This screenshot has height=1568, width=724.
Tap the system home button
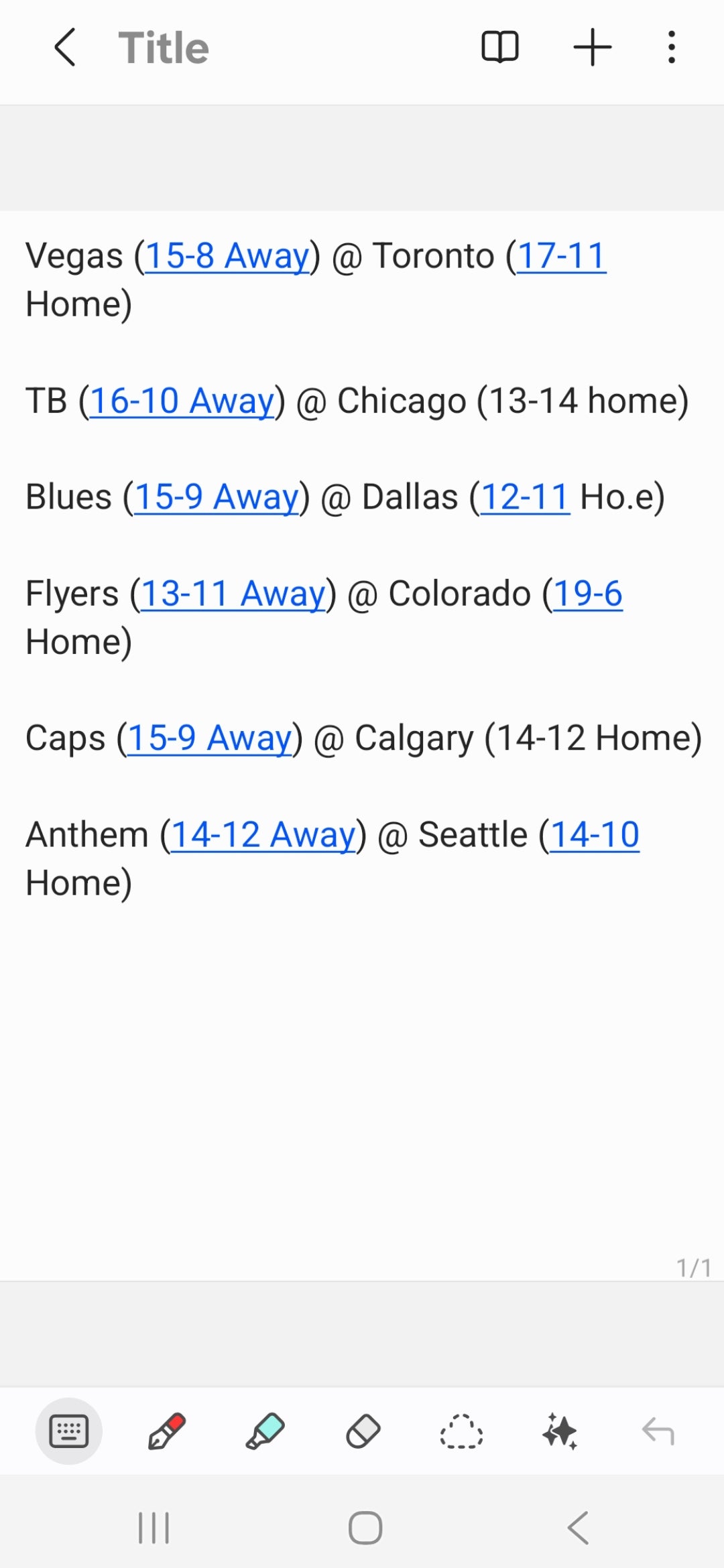[365, 1528]
